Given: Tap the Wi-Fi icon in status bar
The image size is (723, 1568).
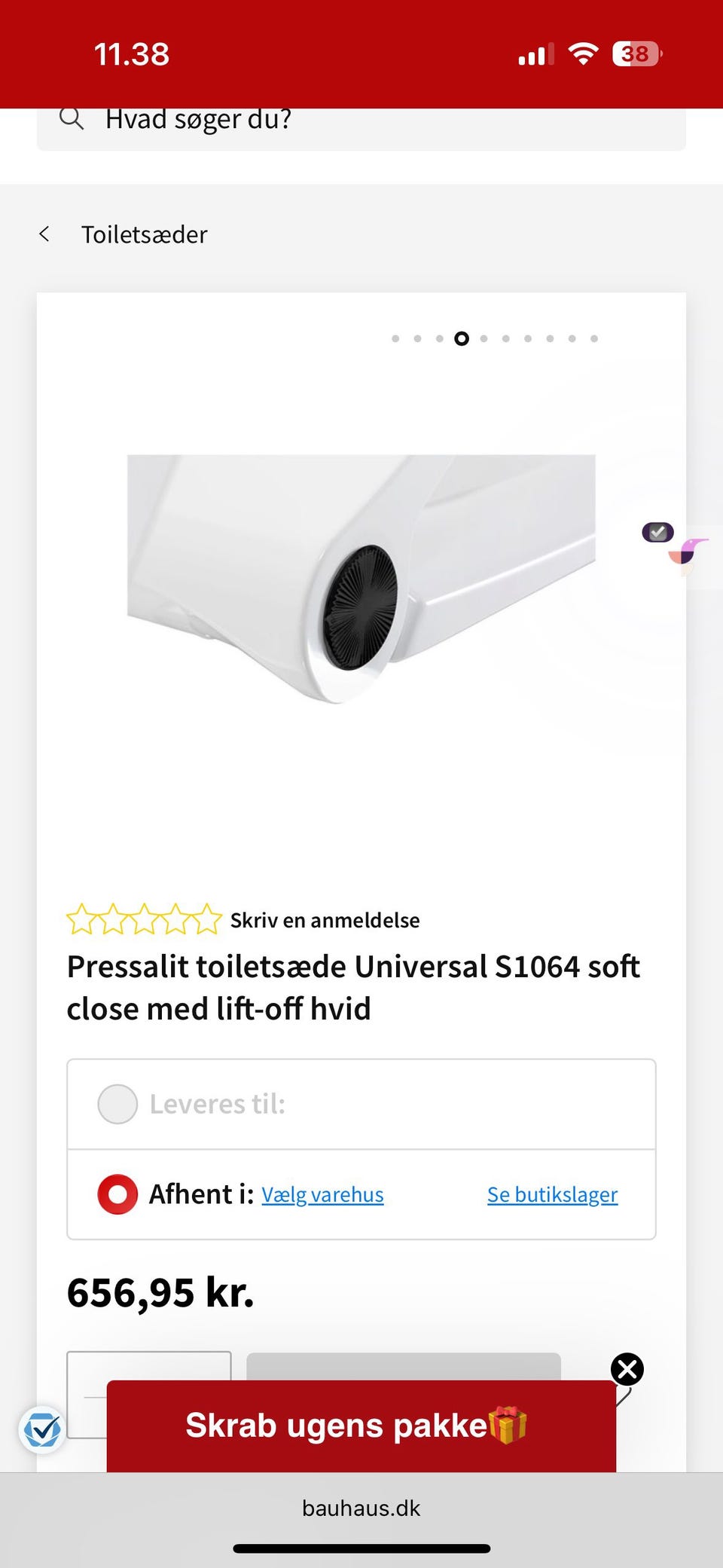Looking at the screenshot, I should (x=583, y=52).
